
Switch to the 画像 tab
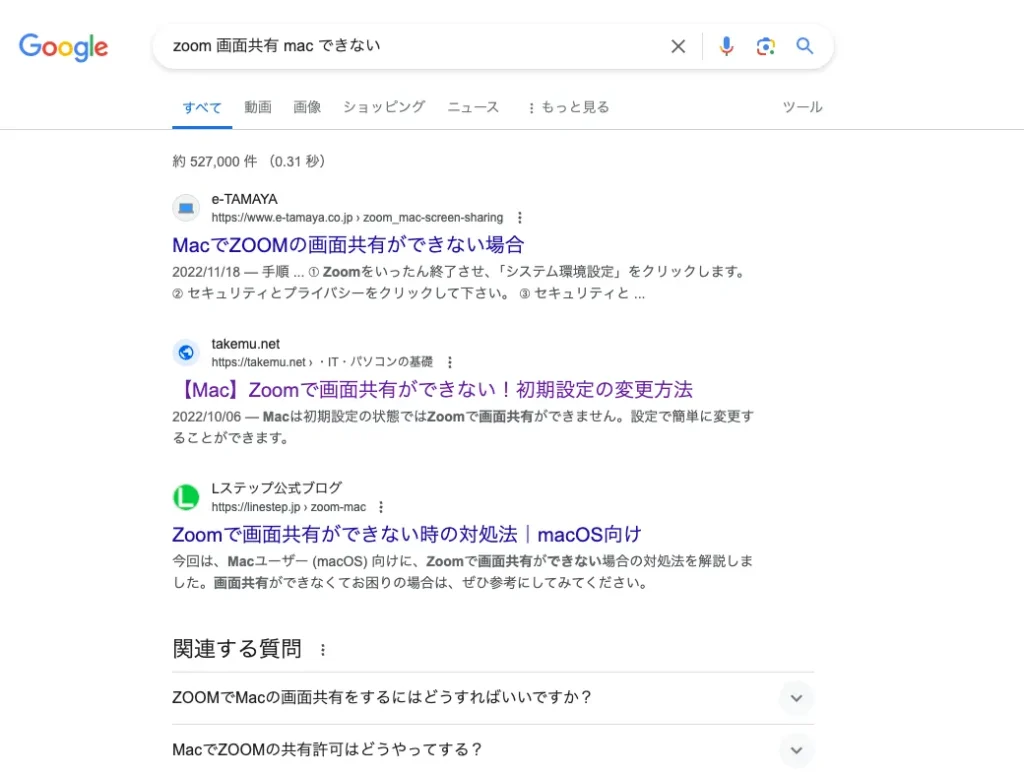[x=307, y=107]
